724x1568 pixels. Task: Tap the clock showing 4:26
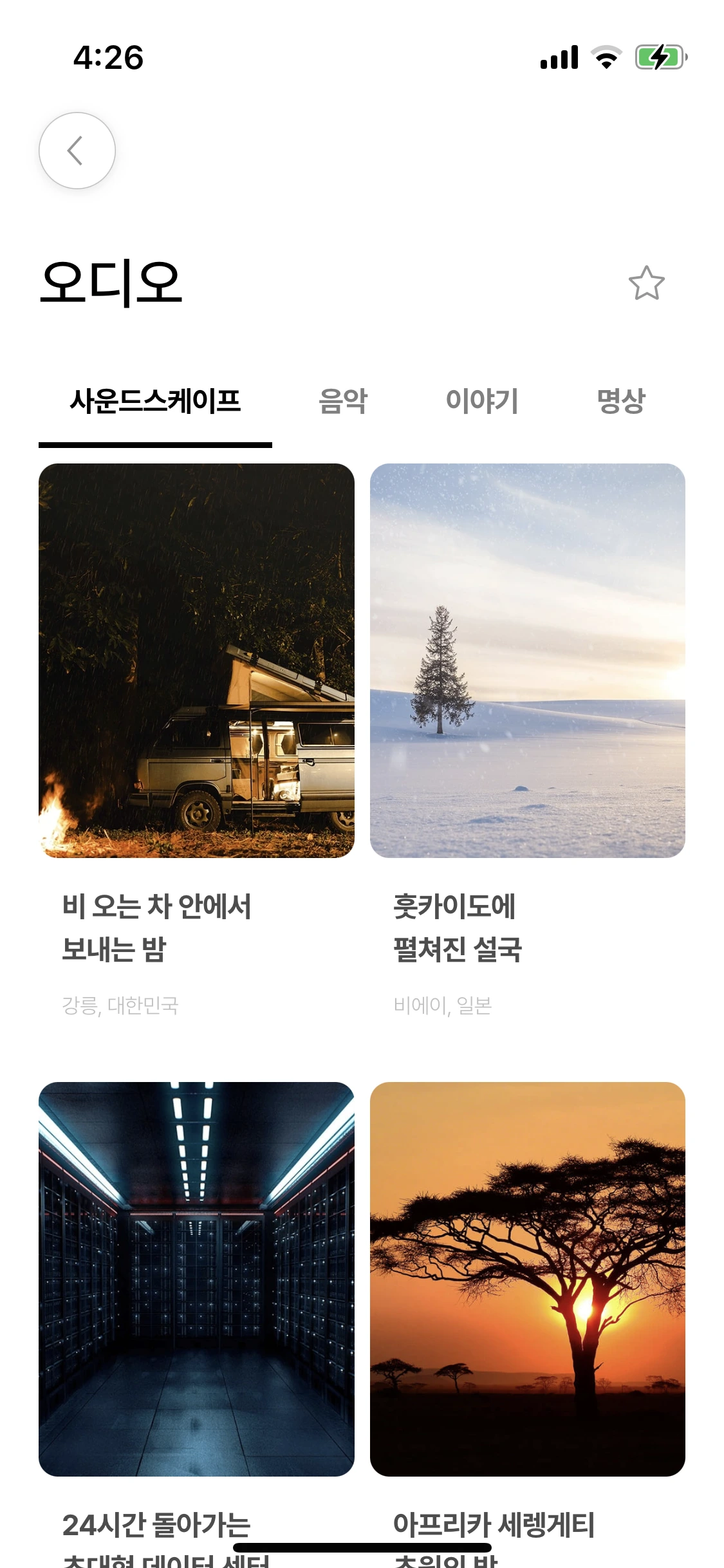[x=107, y=57]
